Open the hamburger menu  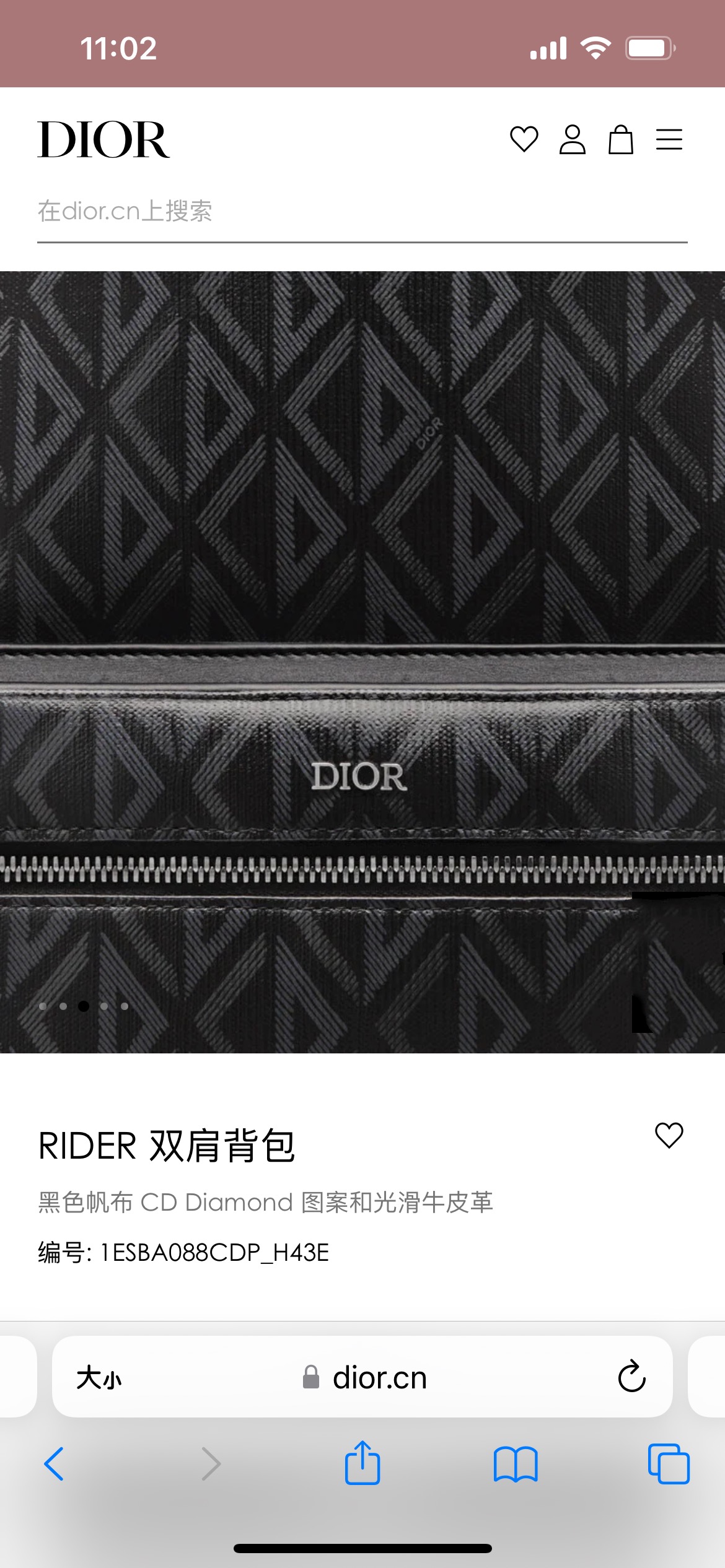(x=669, y=139)
